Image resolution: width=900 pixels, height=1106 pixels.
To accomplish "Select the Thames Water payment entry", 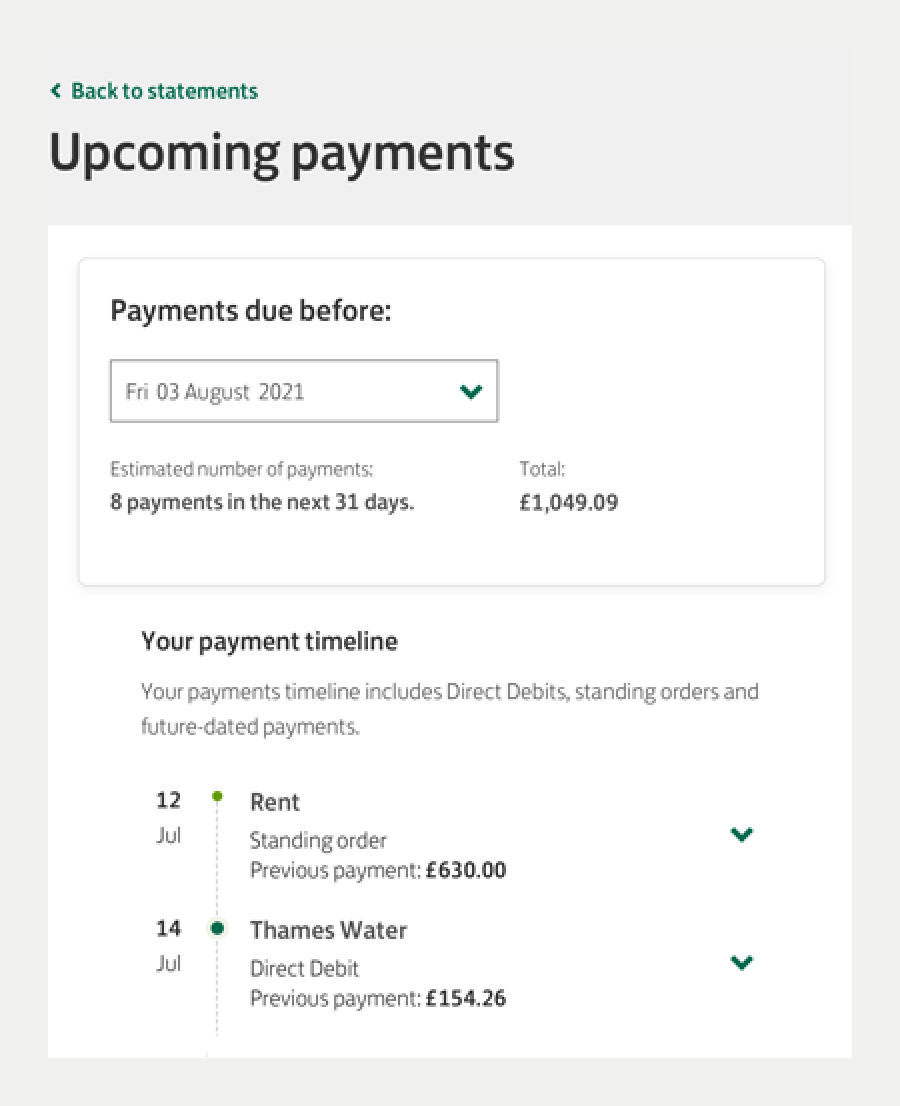I will 328,930.
